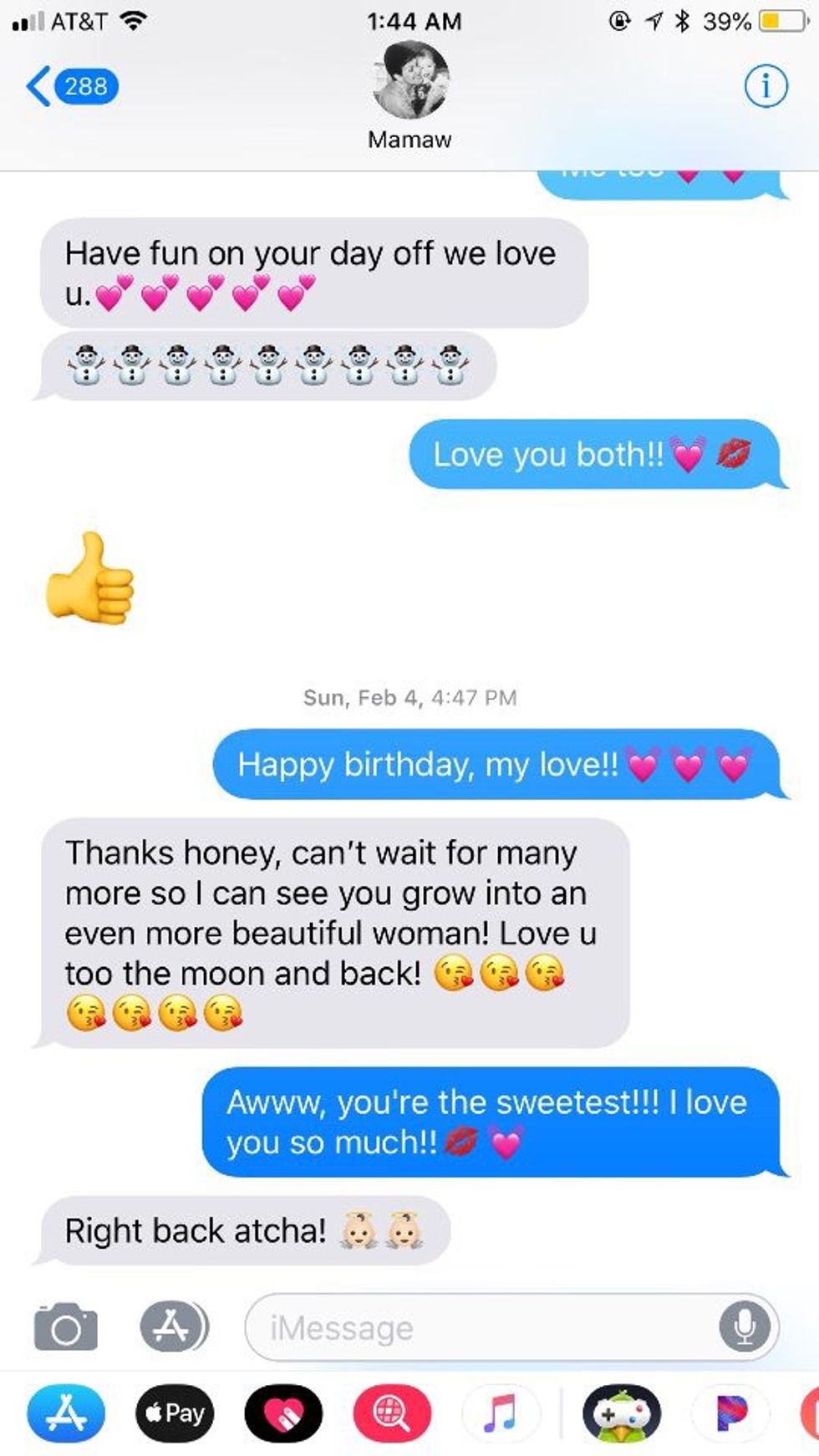Open the Pandora app in the strip
This screenshot has height=1456, width=819.
[730, 1413]
